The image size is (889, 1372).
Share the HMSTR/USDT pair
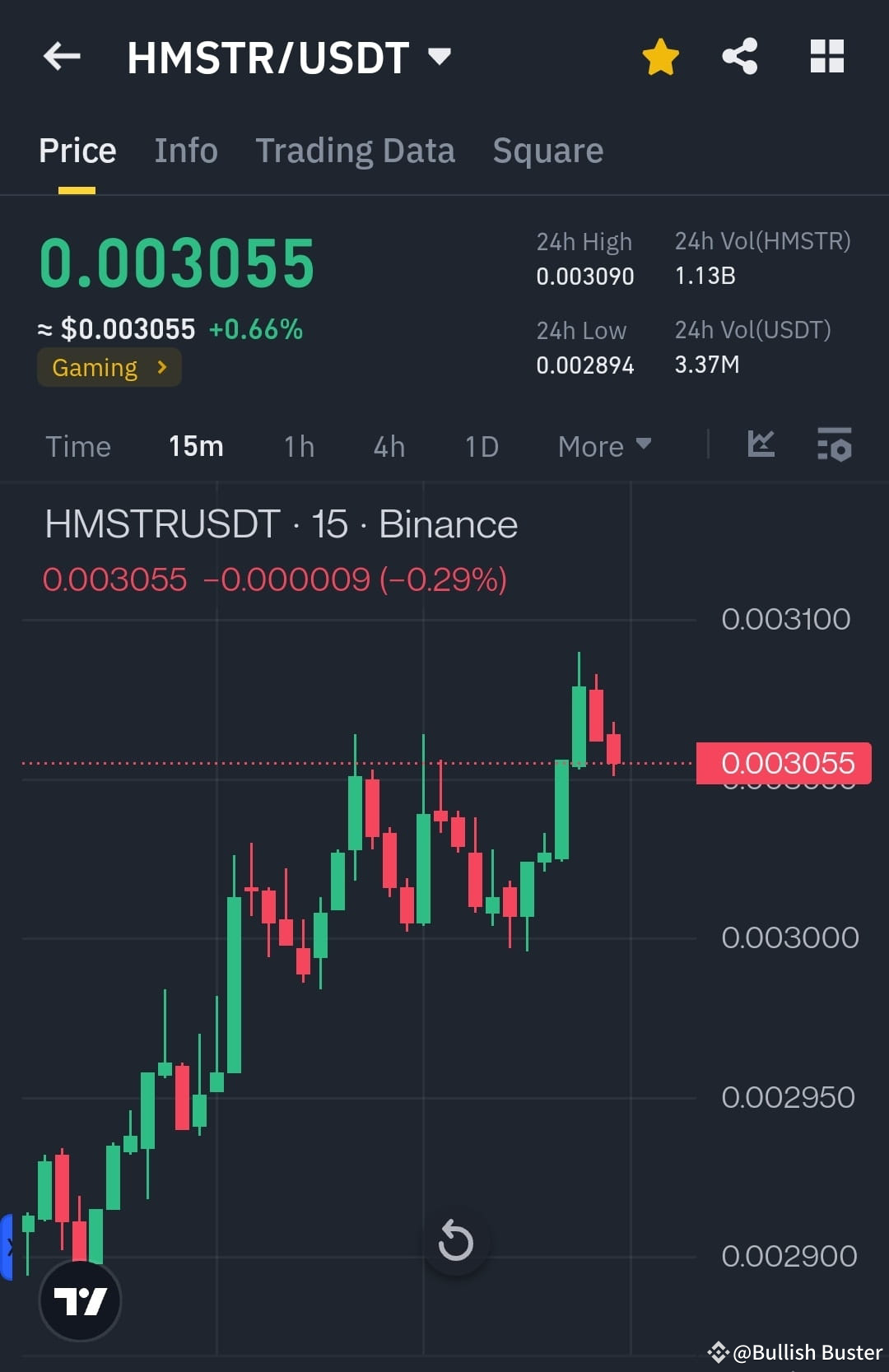click(739, 56)
